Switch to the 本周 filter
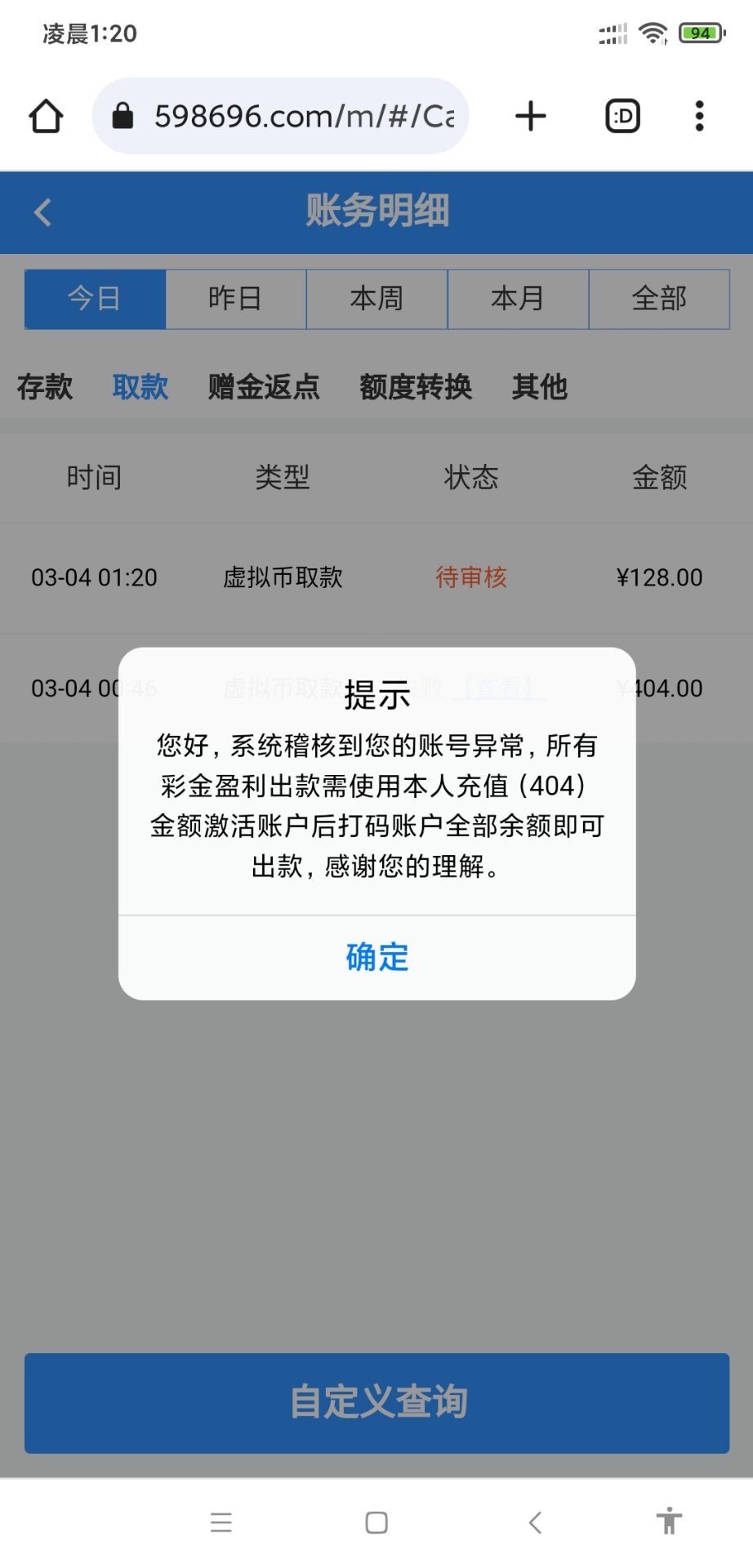Viewport: 753px width, 1568px height. 376,299
